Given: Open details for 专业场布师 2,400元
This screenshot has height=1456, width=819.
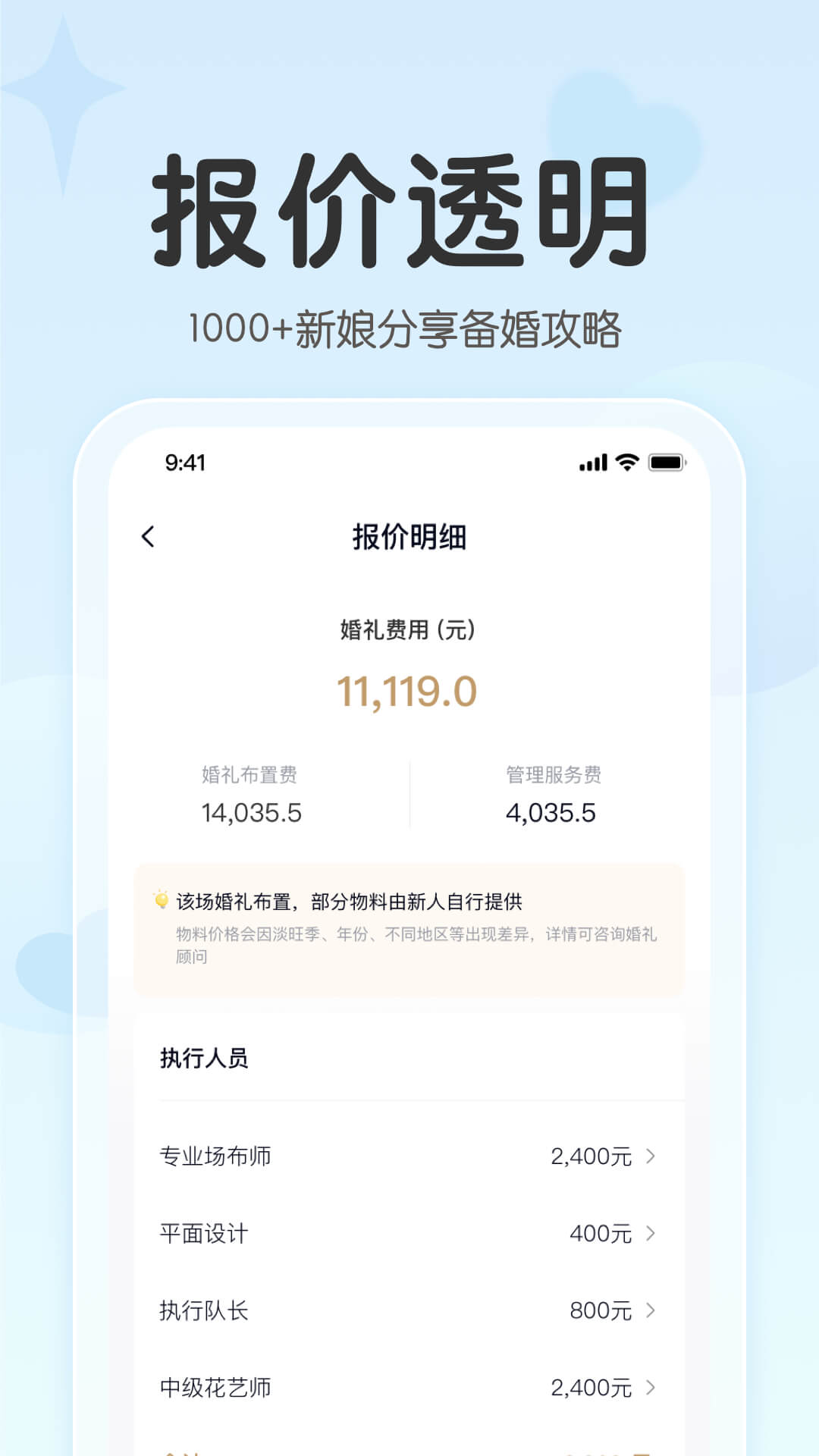Looking at the screenshot, I should 409,1156.
